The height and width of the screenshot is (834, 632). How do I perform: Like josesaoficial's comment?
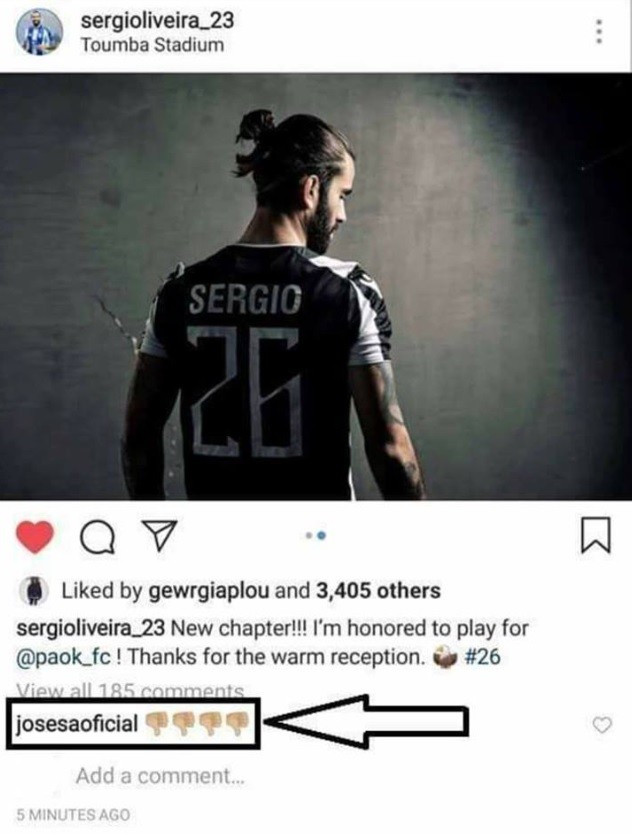[602, 725]
